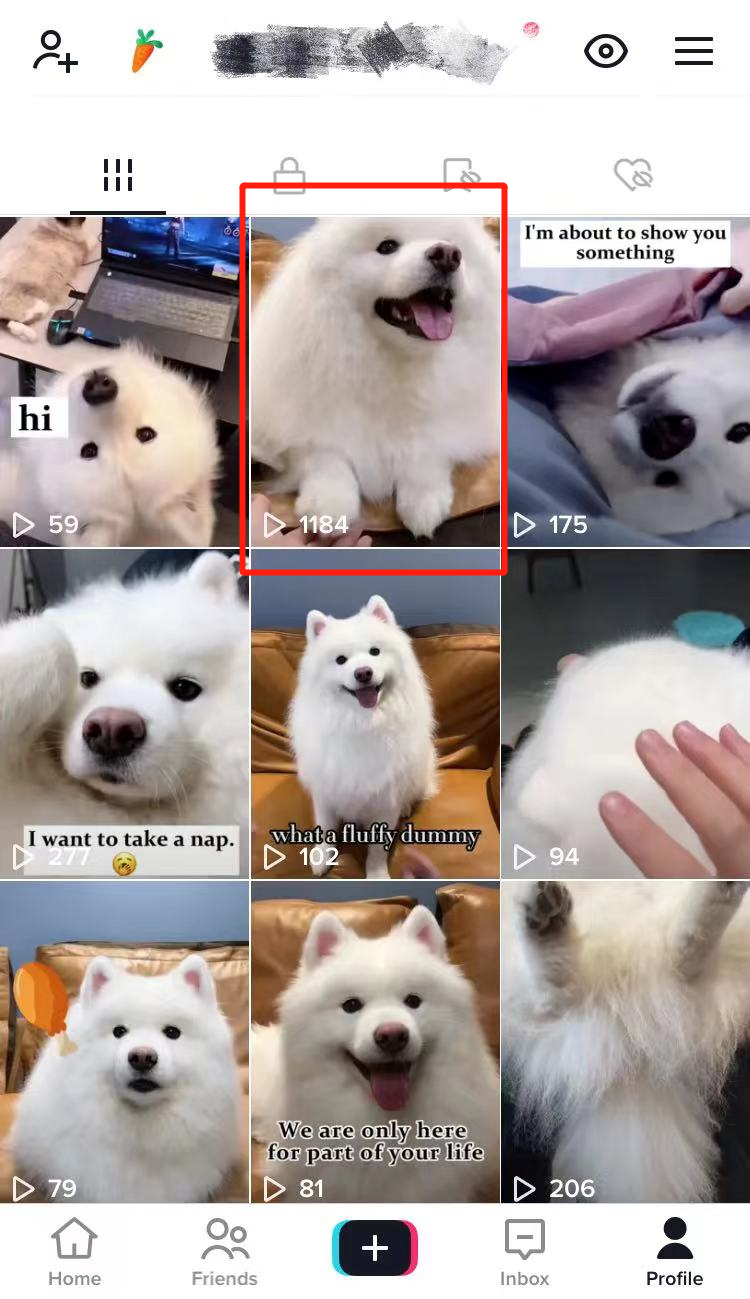Switch to the hidden liked videos tab
The width and height of the screenshot is (750, 1299).
633,176
